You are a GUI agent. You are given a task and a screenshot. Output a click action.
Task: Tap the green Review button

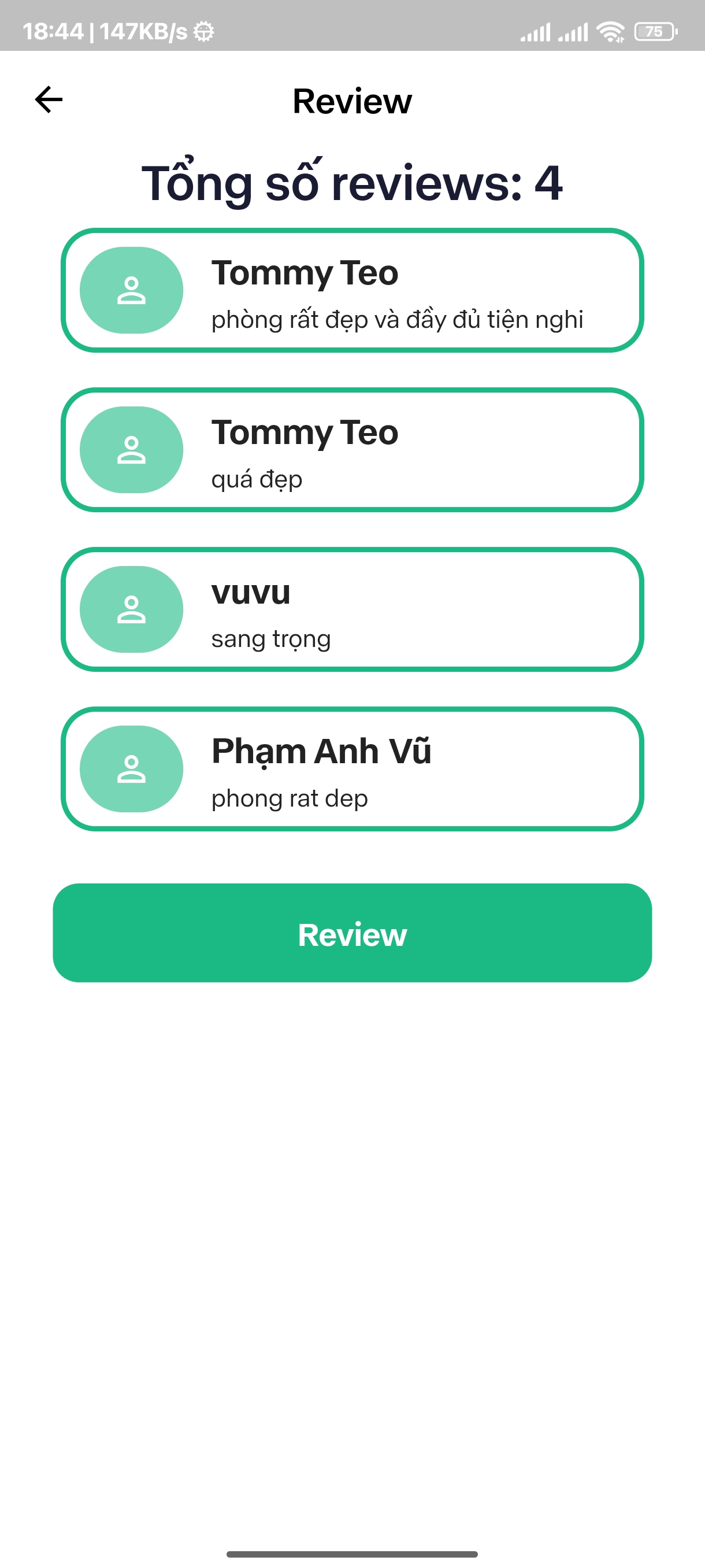pyautogui.click(x=352, y=934)
